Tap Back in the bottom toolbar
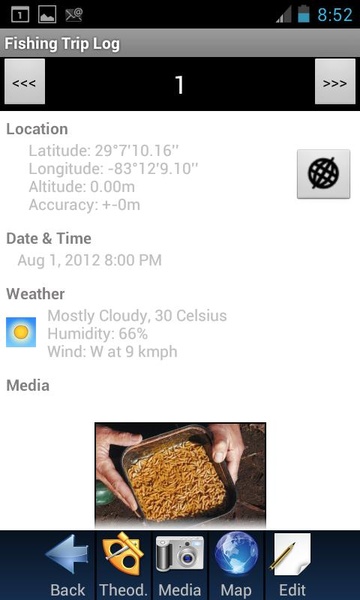 [x=67, y=565]
